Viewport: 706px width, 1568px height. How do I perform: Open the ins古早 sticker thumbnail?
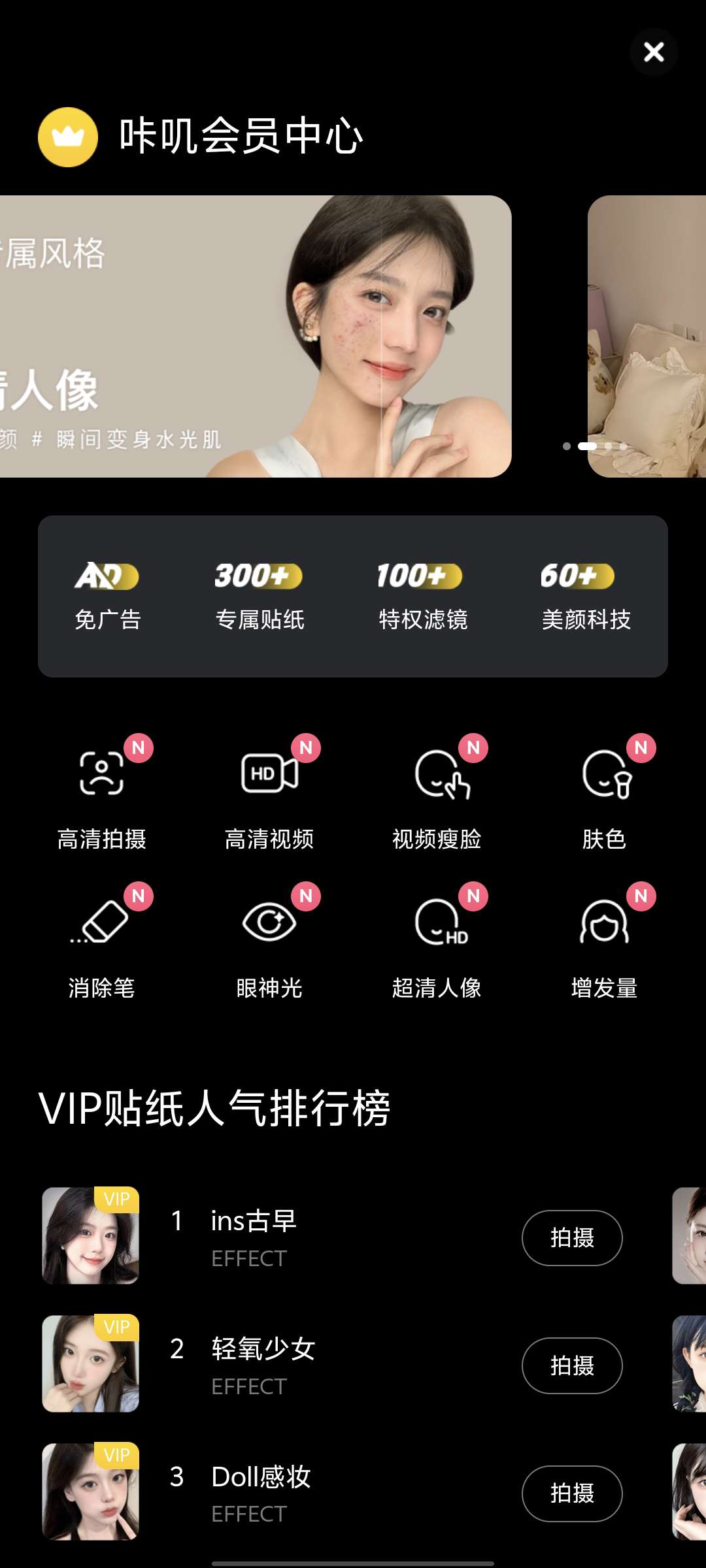click(x=90, y=1235)
